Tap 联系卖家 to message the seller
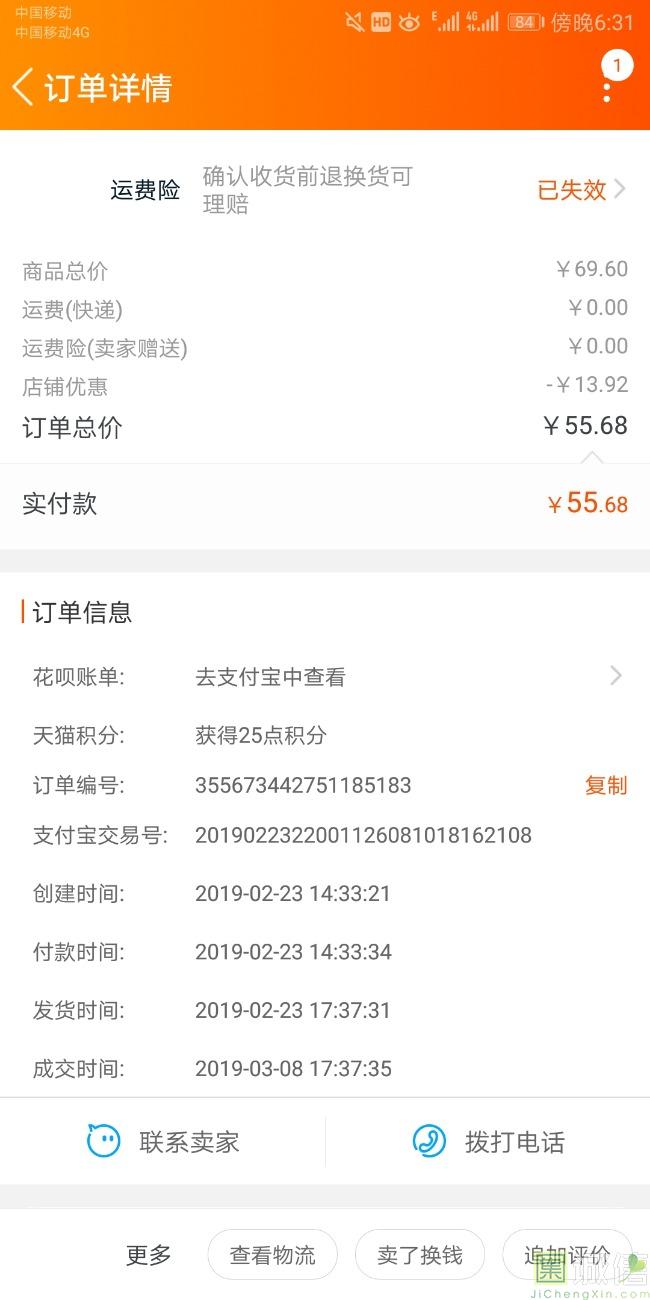This screenshot has width=650, height=1300. pos(164,1141)
